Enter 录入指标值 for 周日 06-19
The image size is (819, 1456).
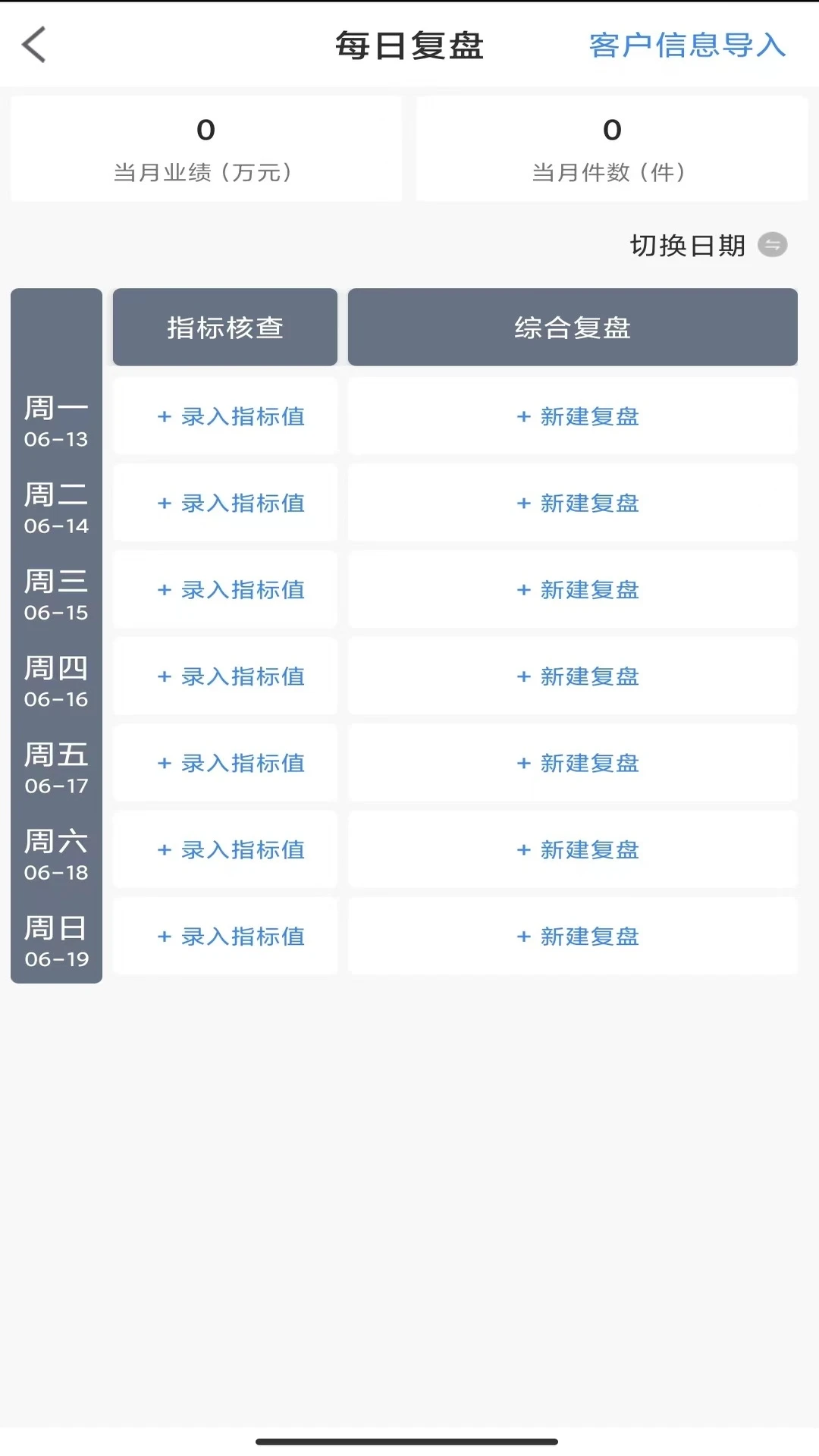pos(231,937)
